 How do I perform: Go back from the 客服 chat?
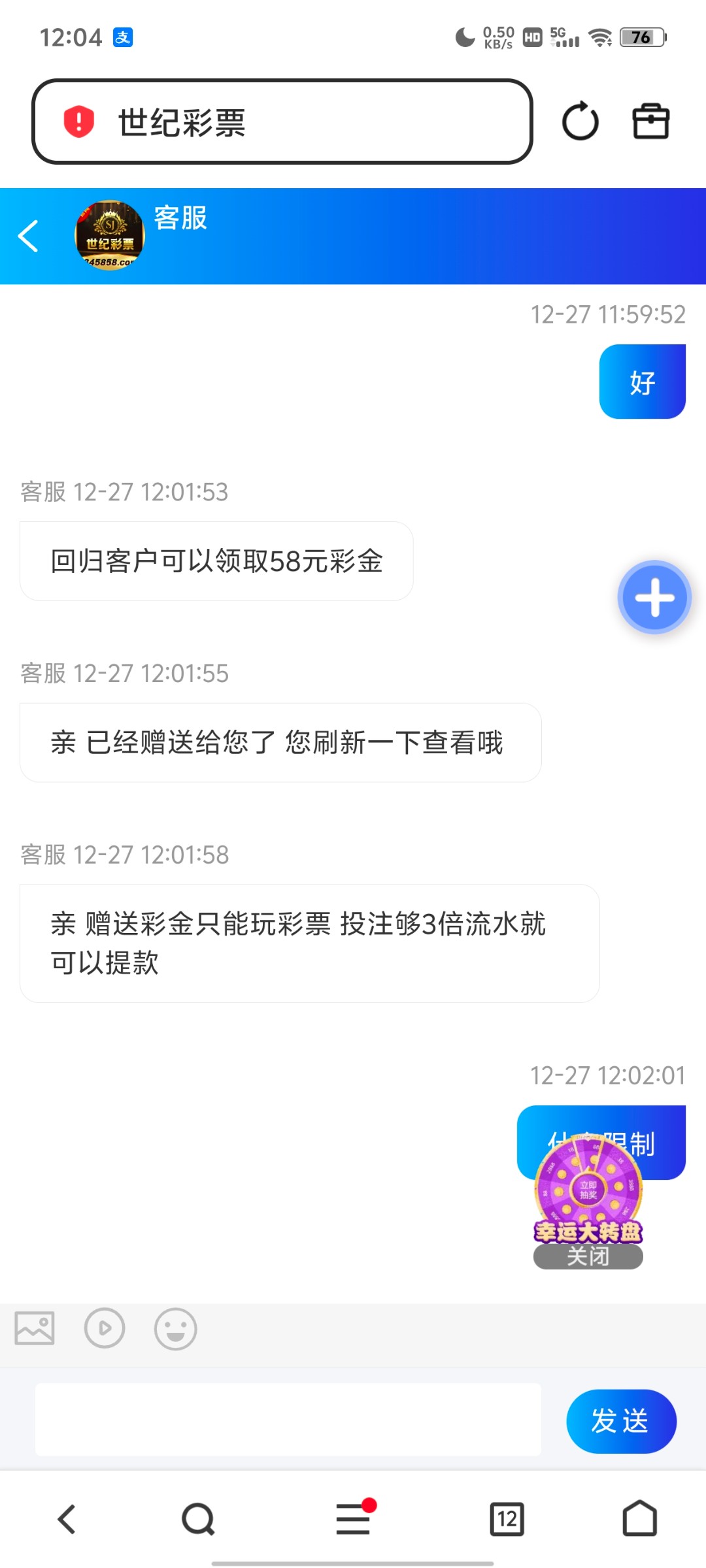pyautogui.click(x=29, y=236)
